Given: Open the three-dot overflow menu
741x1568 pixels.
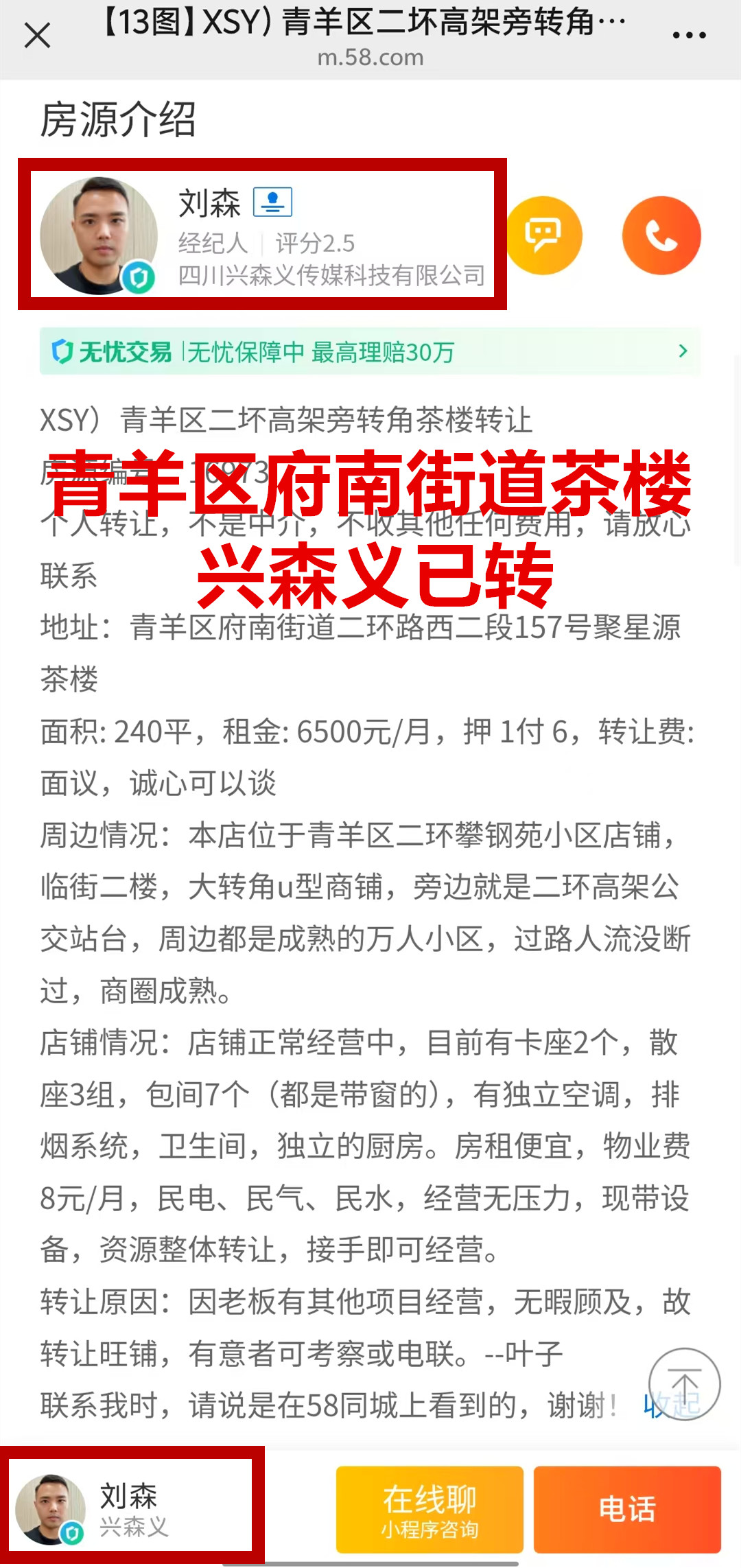Looking at the screenshot, I should 689,35.
